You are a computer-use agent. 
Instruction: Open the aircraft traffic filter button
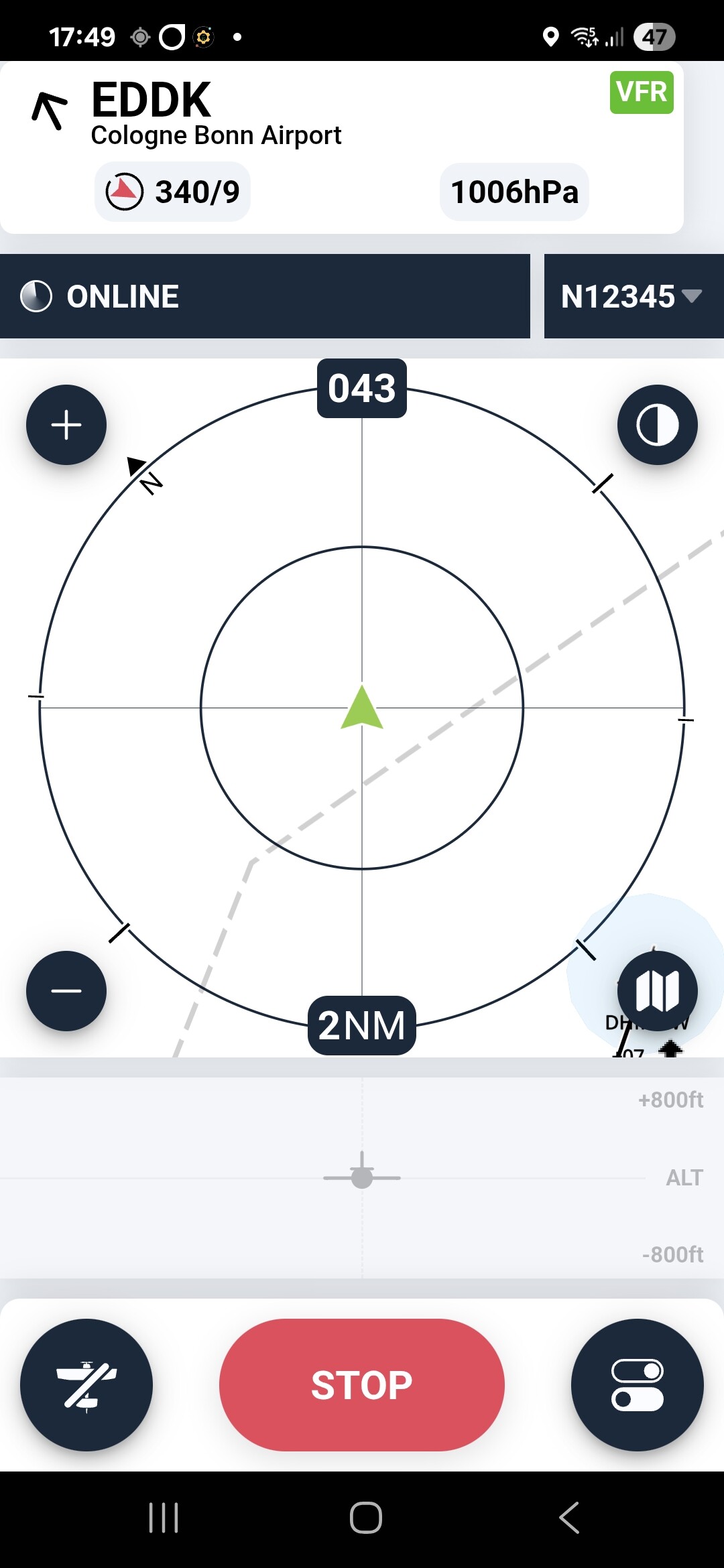(86, 1385)
